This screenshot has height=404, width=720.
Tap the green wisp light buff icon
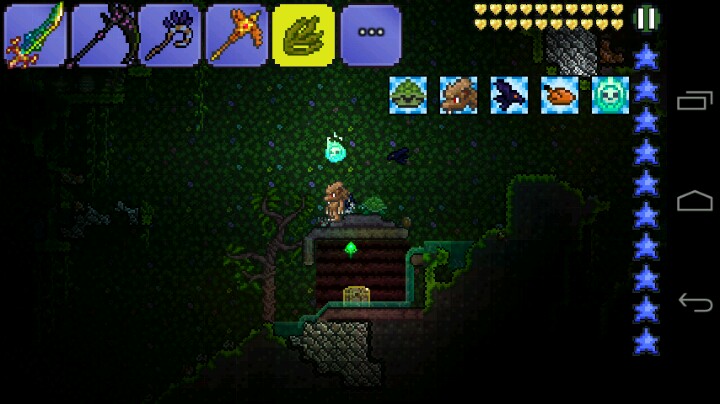pyautogui.click(x=610, y=95)
